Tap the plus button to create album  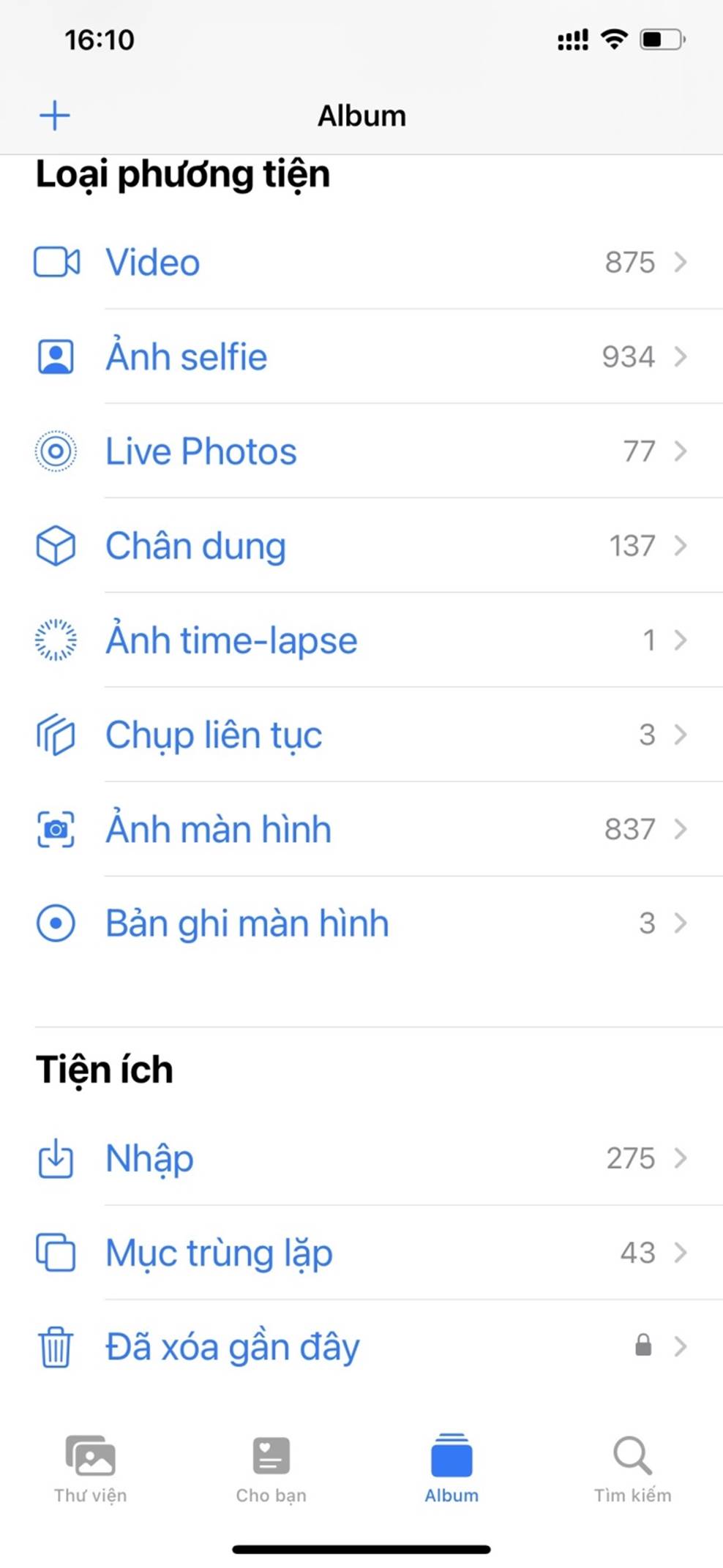point(56,115)
